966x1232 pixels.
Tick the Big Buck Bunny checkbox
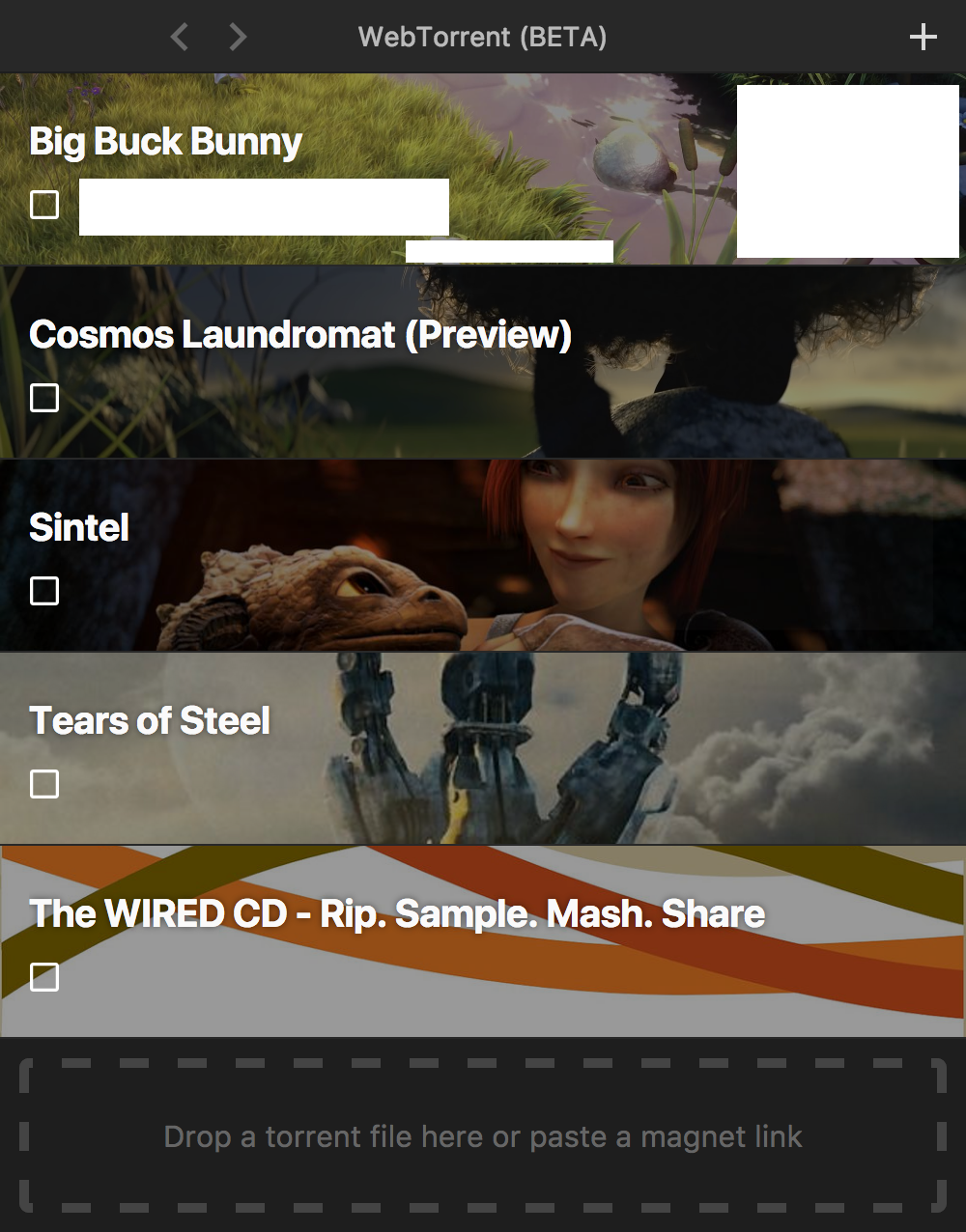44,205
